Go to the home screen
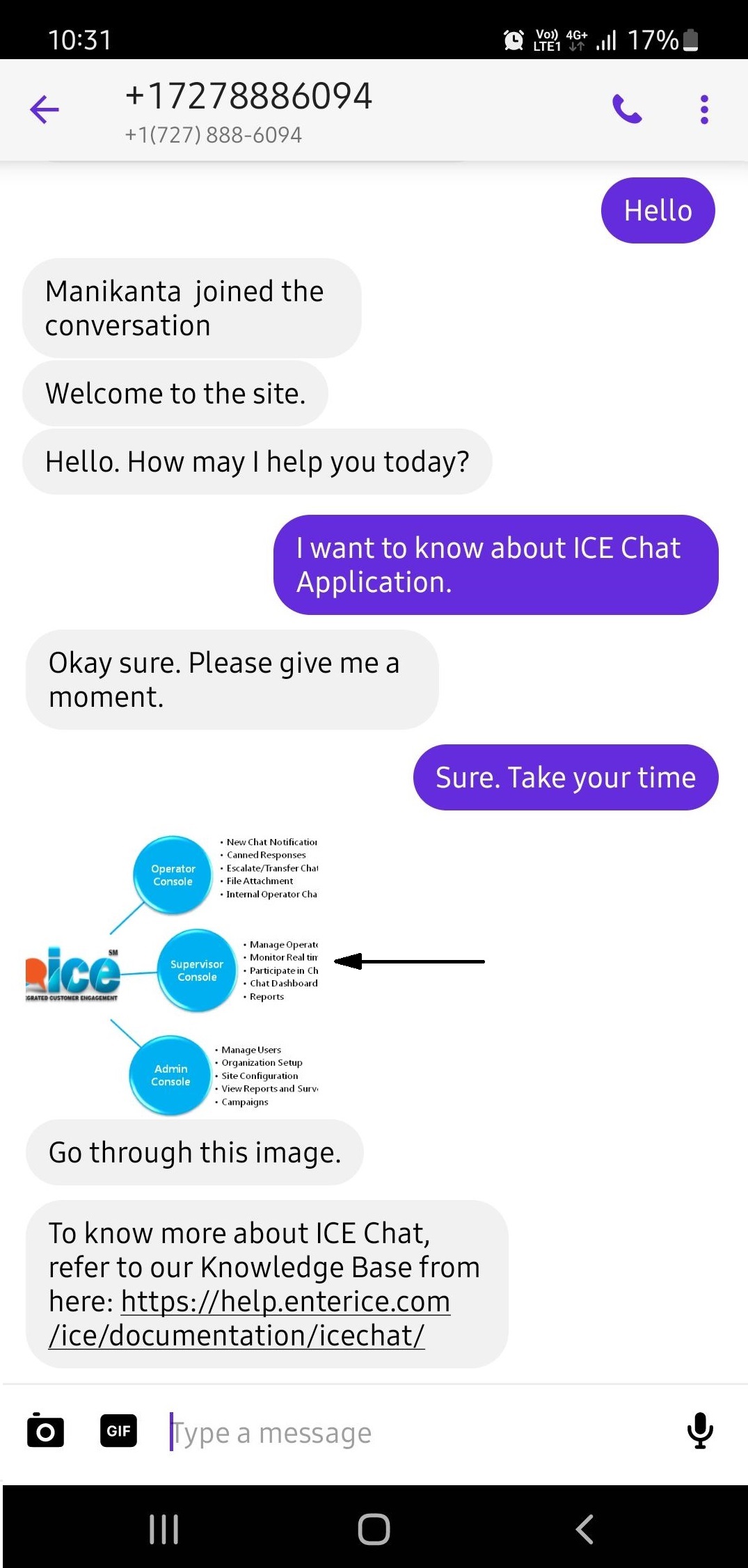748x1568 pixels. pos(374,1529)
